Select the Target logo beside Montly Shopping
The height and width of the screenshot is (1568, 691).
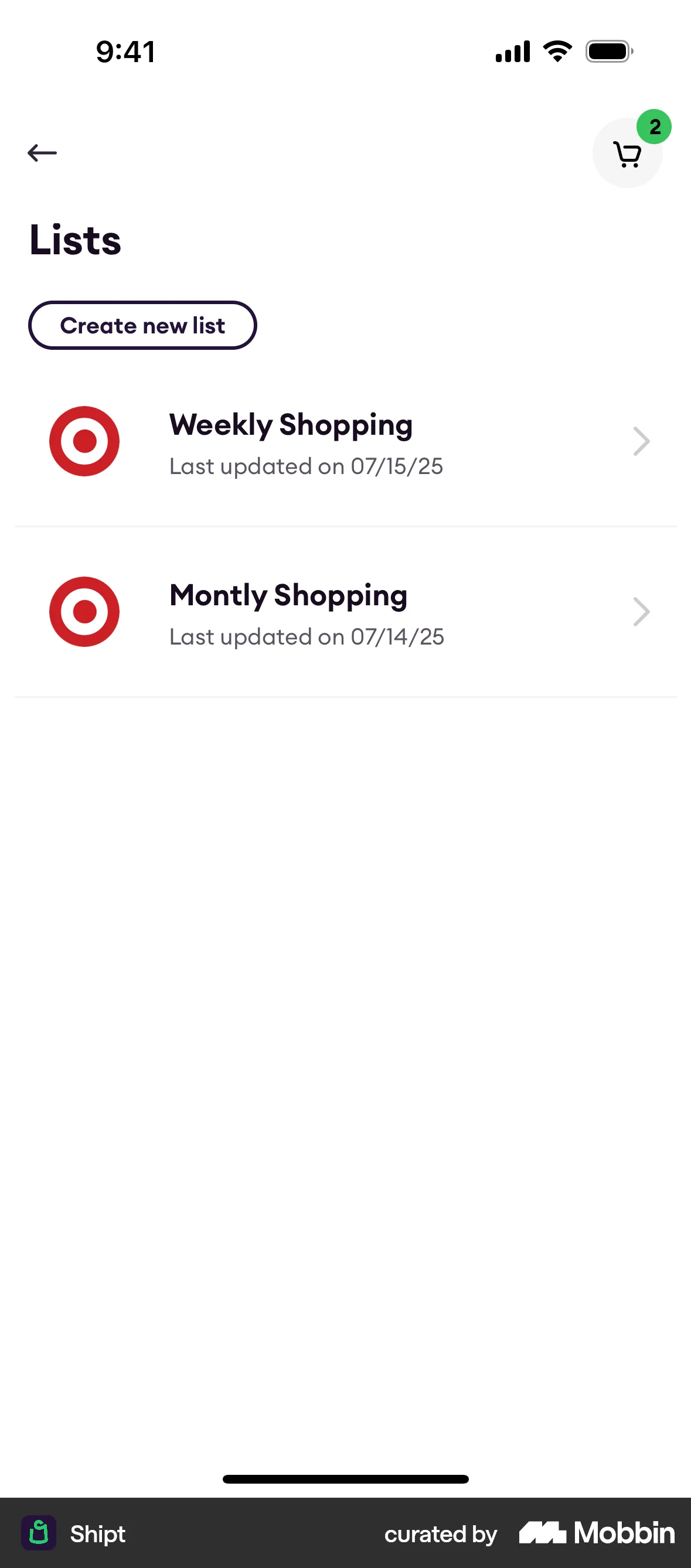point(84,612)
